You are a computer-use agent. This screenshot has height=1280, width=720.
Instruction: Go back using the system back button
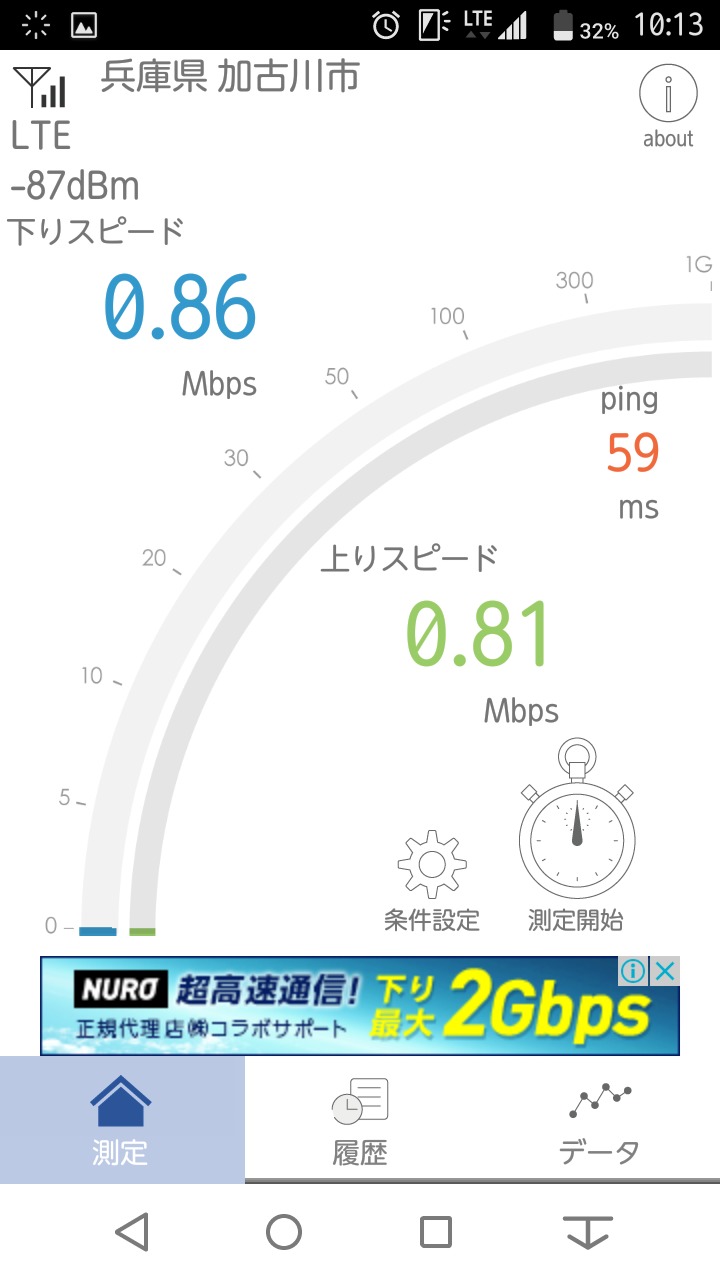(132, 1232)
